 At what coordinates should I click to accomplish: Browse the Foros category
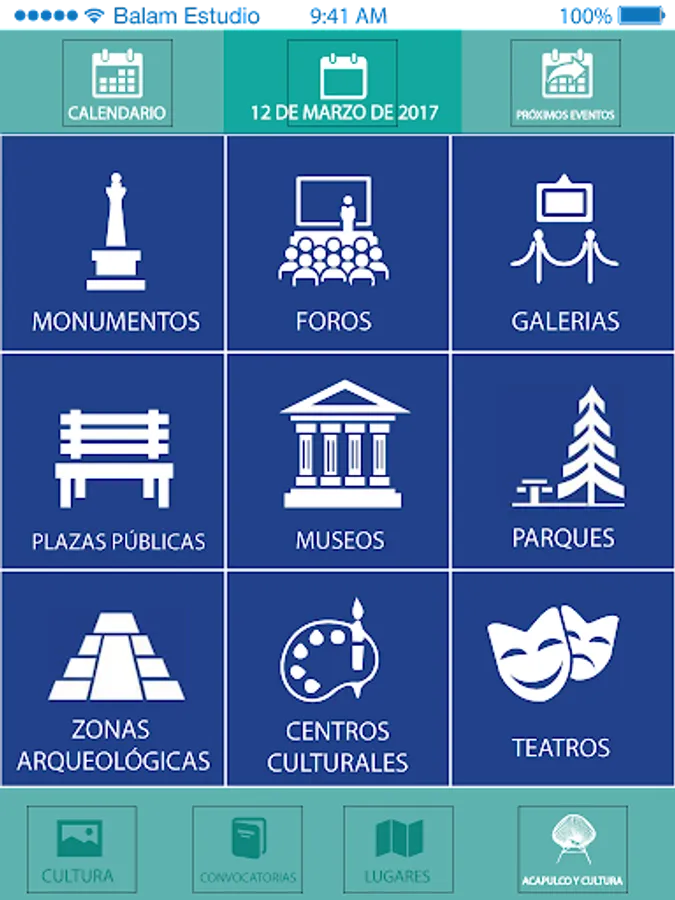[x=338, y=243]
